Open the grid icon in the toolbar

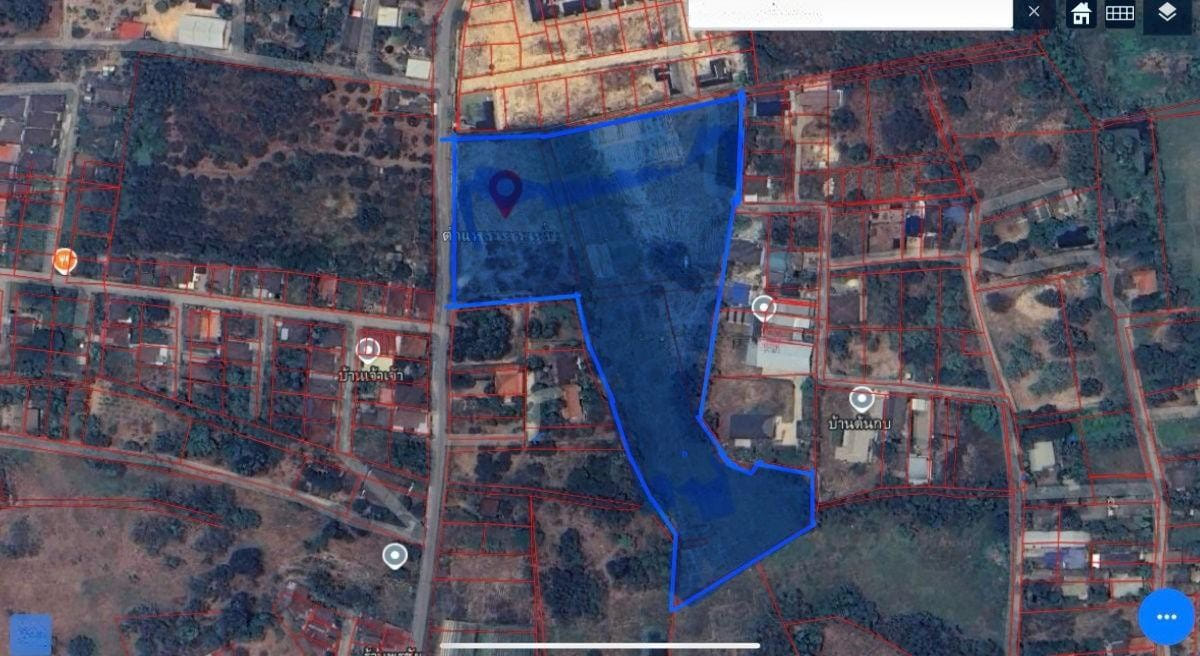click(x=1119, y=13)
